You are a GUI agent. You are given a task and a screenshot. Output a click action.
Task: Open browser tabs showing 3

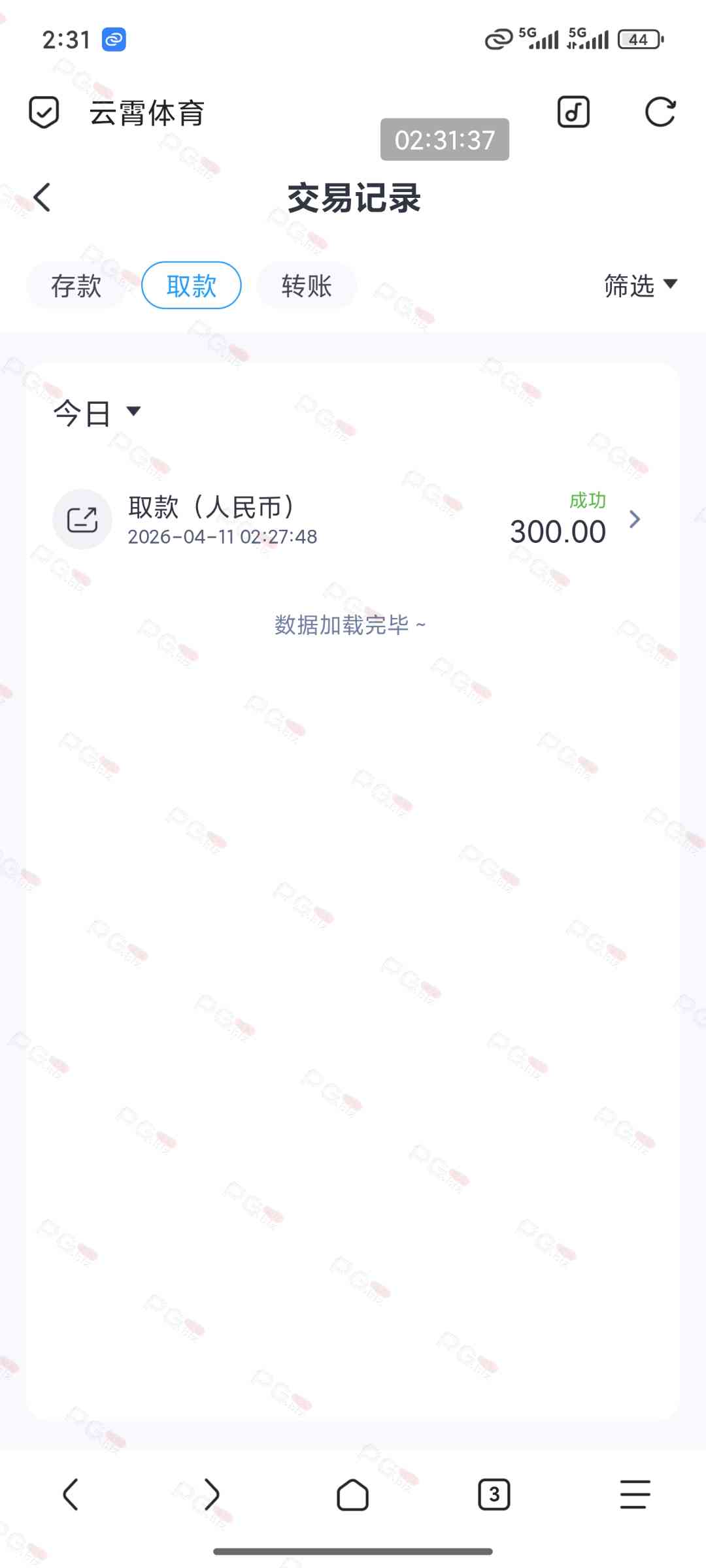(494, 1494)
